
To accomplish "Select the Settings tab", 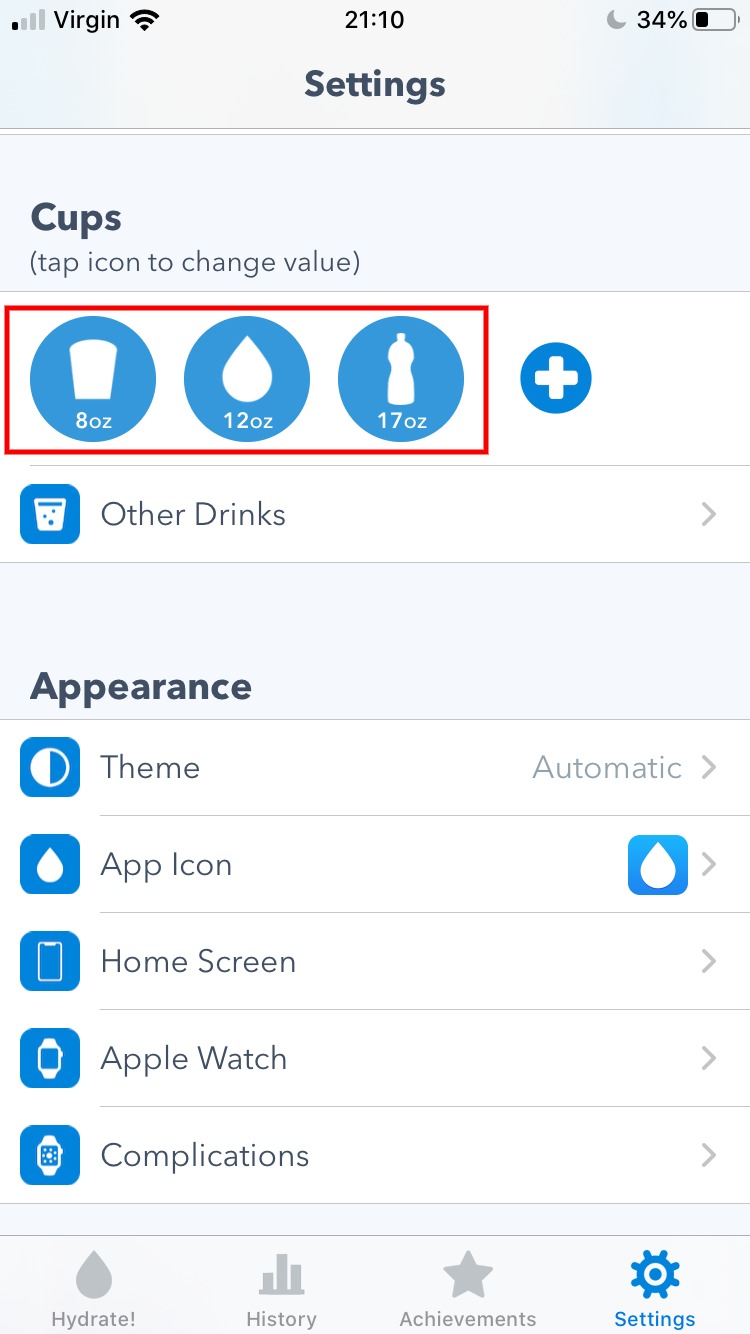I will (655, 1290).
